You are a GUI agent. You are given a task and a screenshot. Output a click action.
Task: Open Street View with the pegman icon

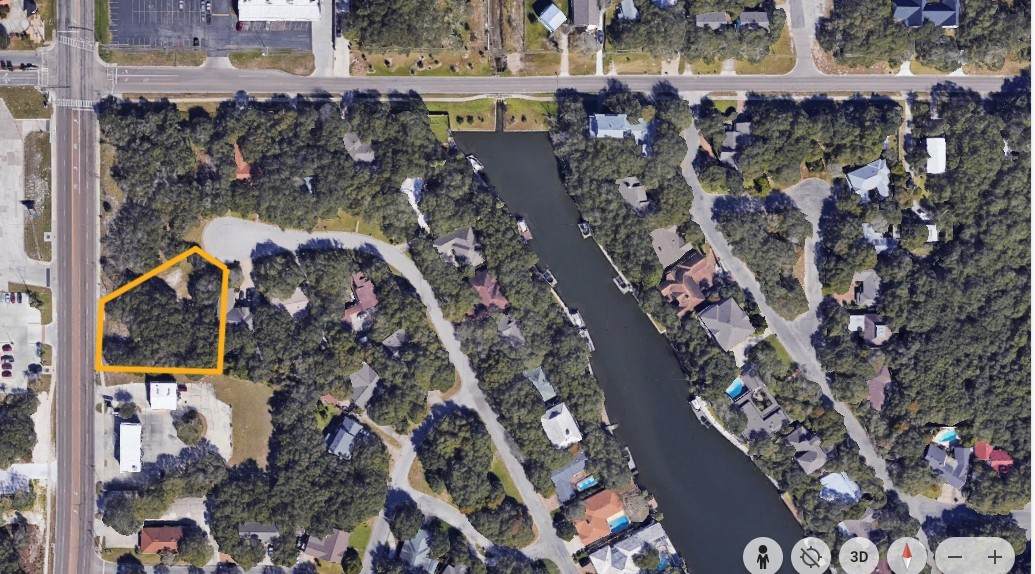pyautogui.click(x=763, y=556)
